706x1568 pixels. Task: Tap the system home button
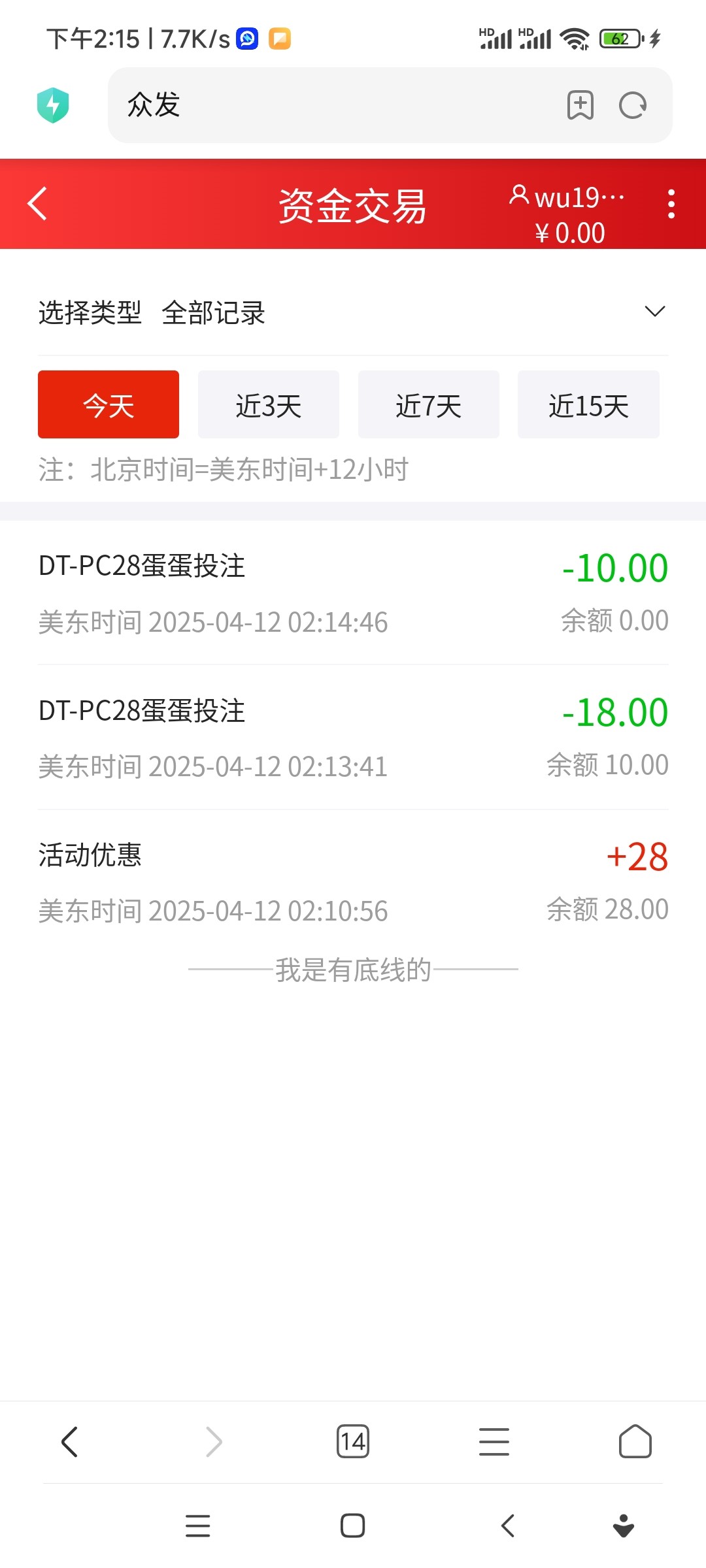(353, 1526)
